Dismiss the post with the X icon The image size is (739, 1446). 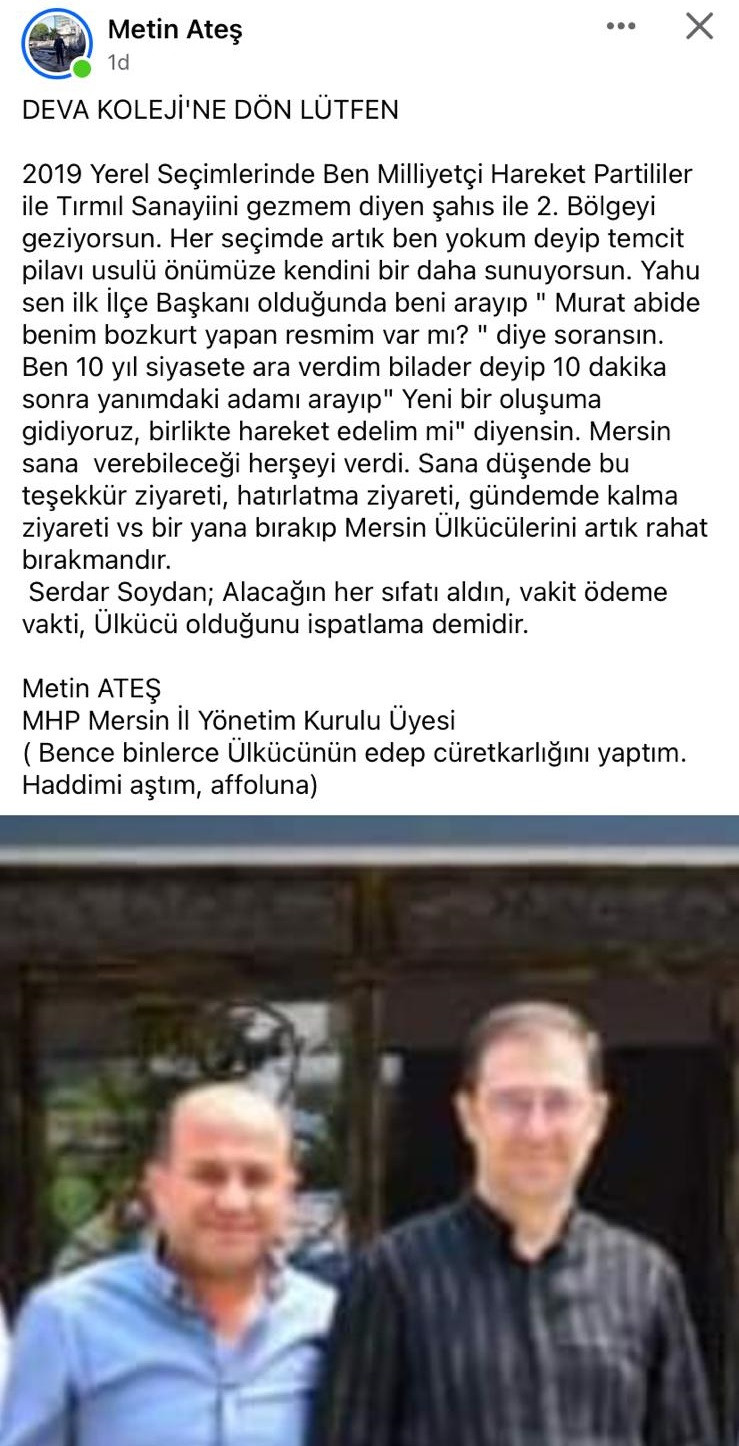(x=699, y=26)
